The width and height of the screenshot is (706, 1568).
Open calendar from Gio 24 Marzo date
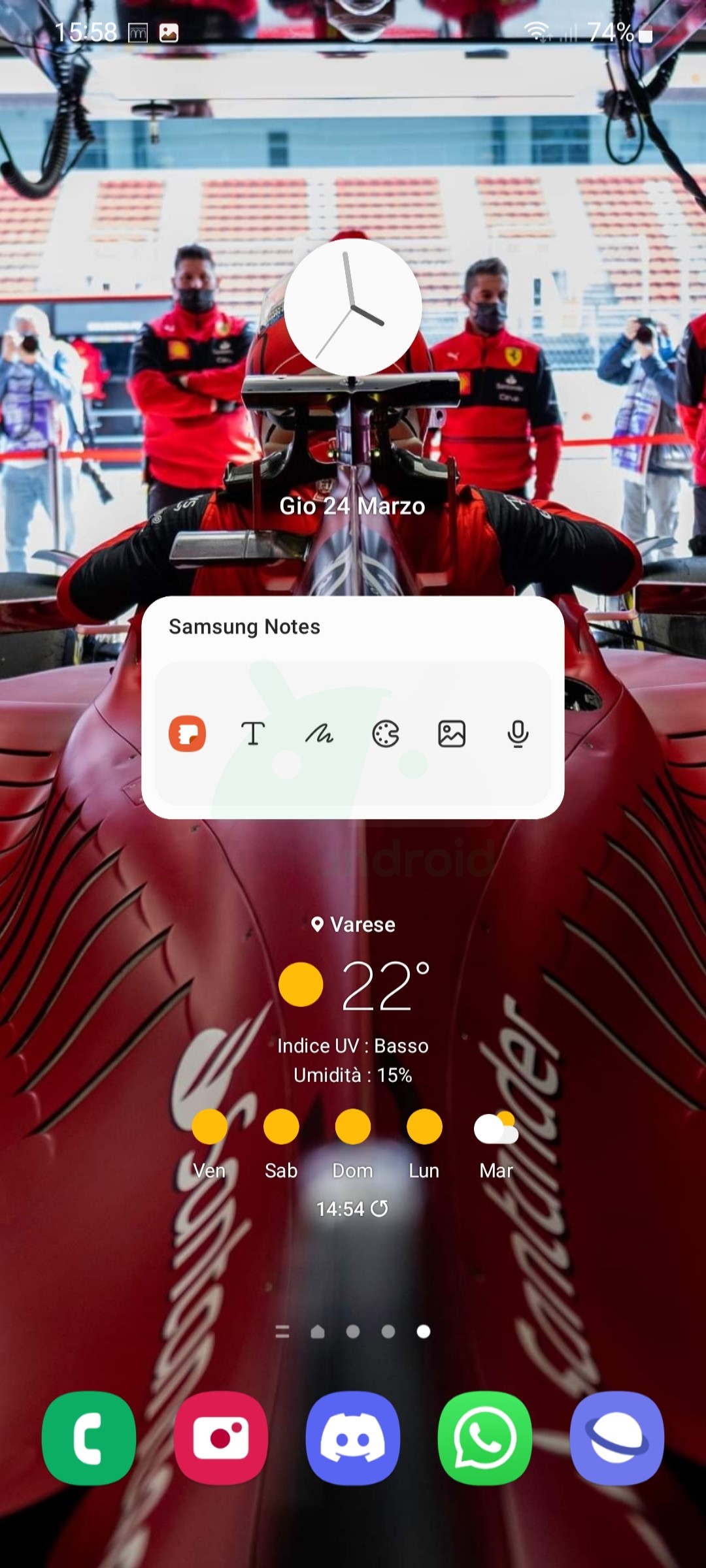352,506
